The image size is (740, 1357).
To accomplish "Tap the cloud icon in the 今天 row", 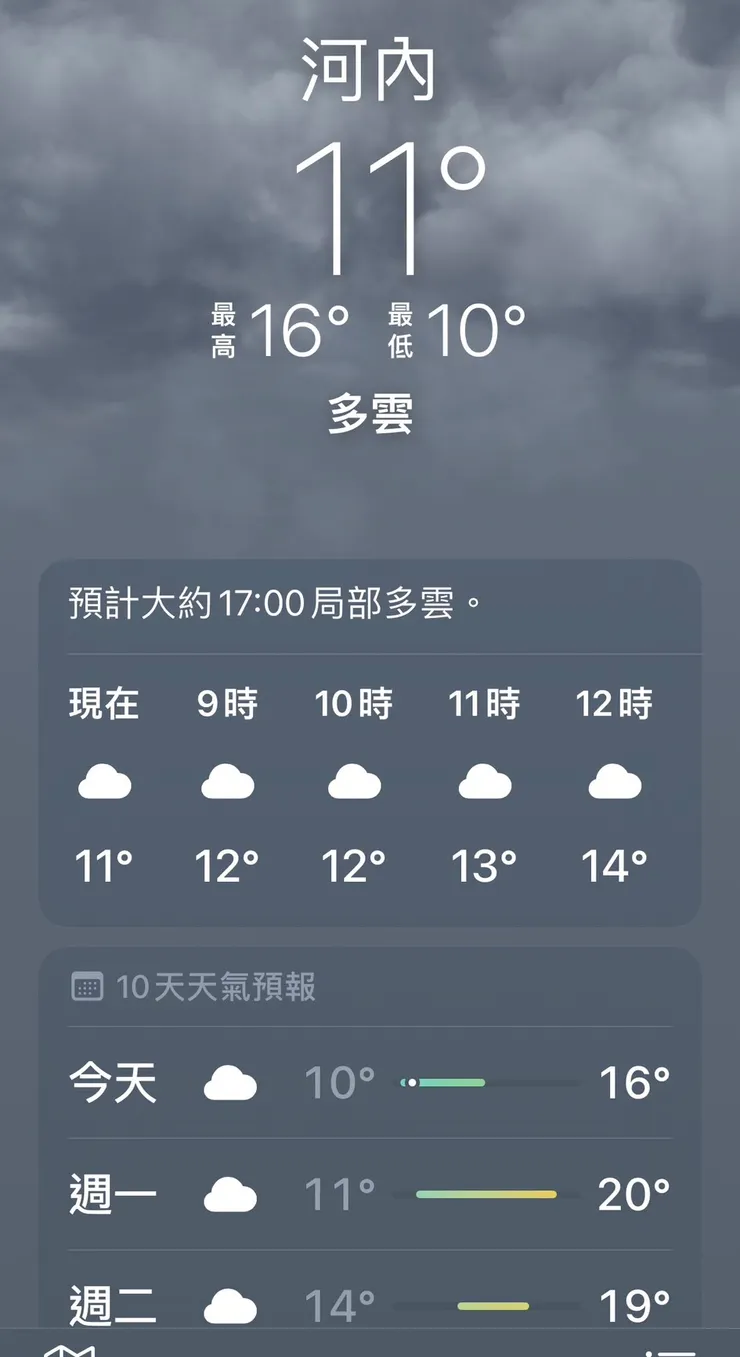I will pos(228,1082).
